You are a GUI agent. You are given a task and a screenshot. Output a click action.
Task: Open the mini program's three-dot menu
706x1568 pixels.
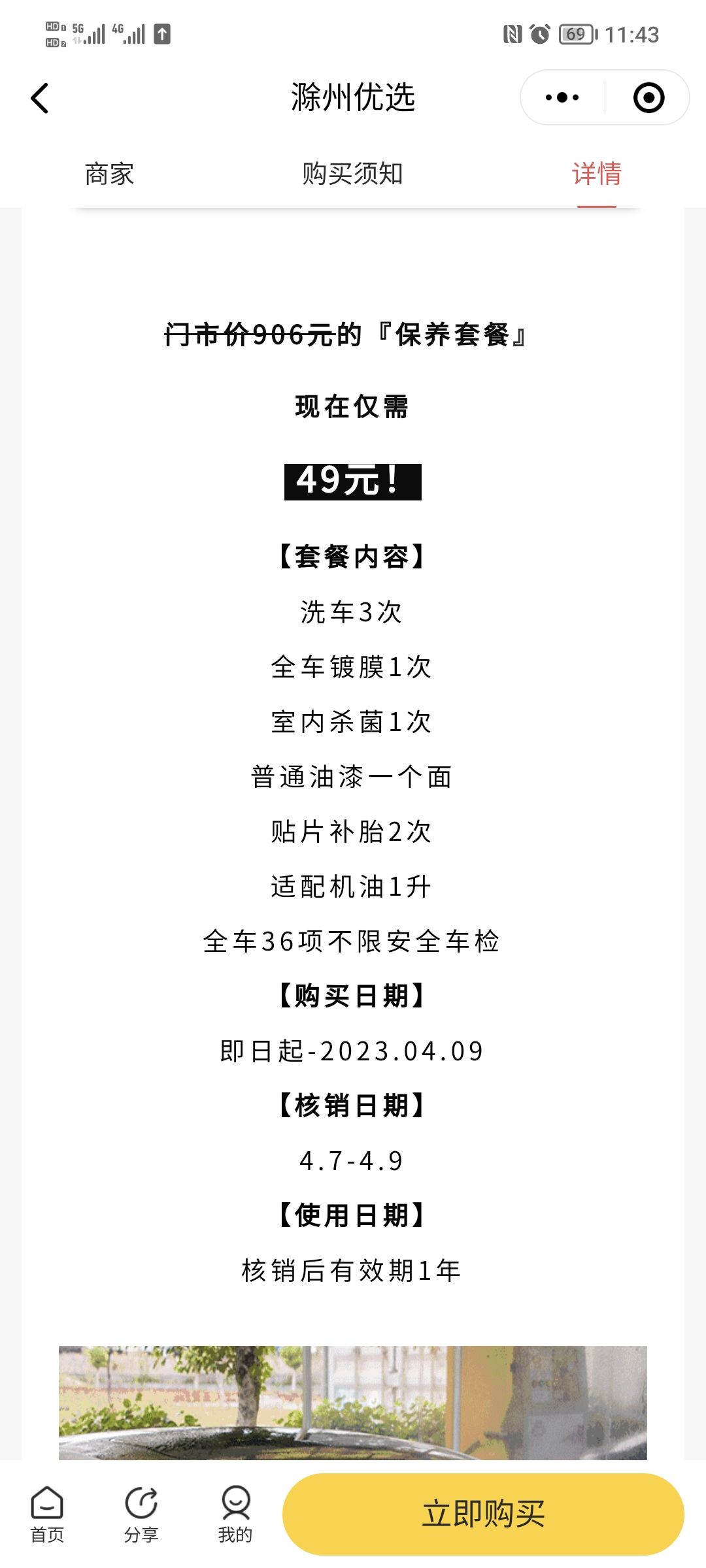562,98
